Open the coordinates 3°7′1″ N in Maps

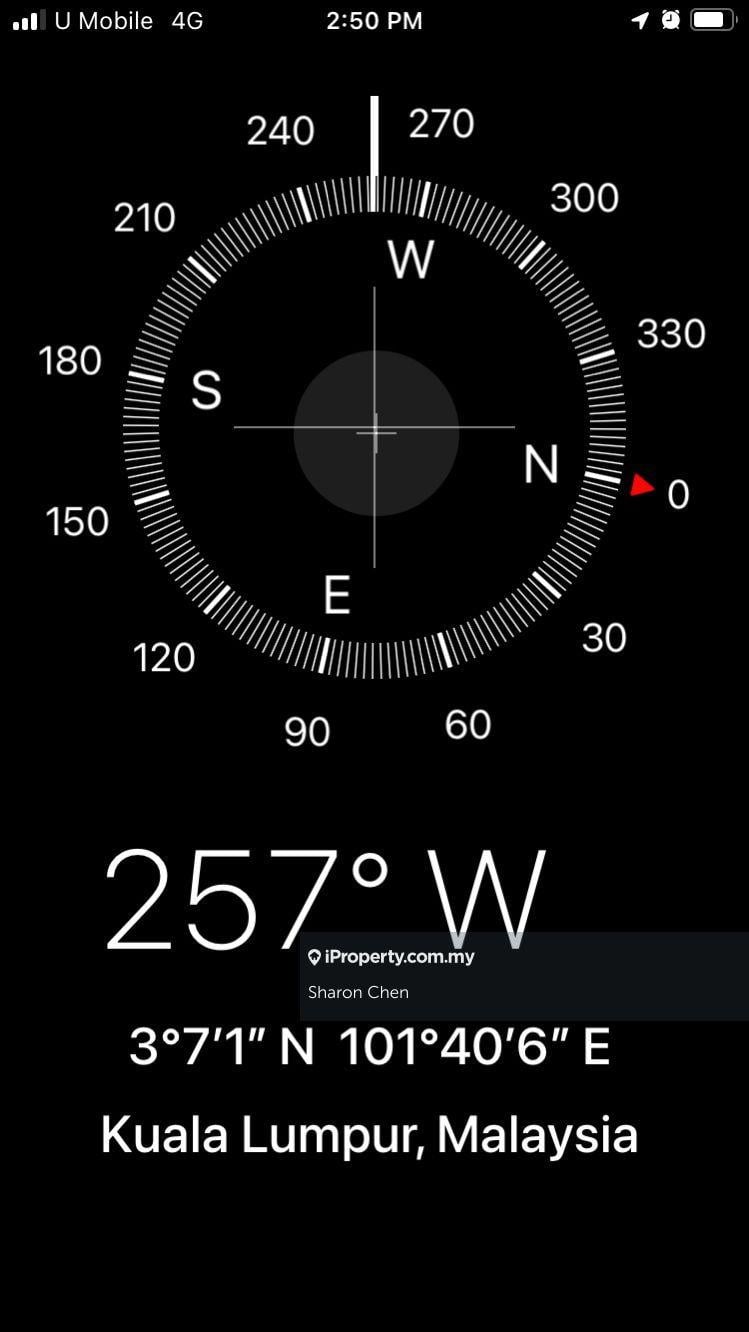(x=369, y=1047)
